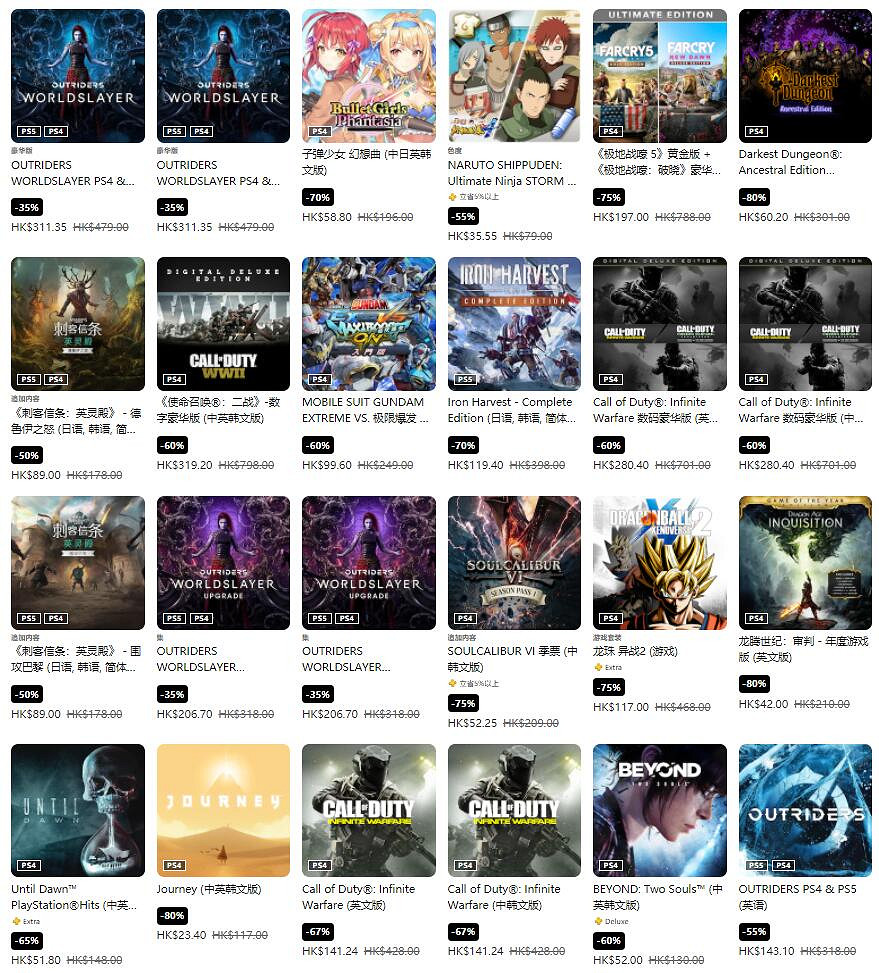The image size is (879, 973).
Task: View NARUTO SHIPPUDEN: Ultimate Ninja STORM listing
Action: coord(514,76)
